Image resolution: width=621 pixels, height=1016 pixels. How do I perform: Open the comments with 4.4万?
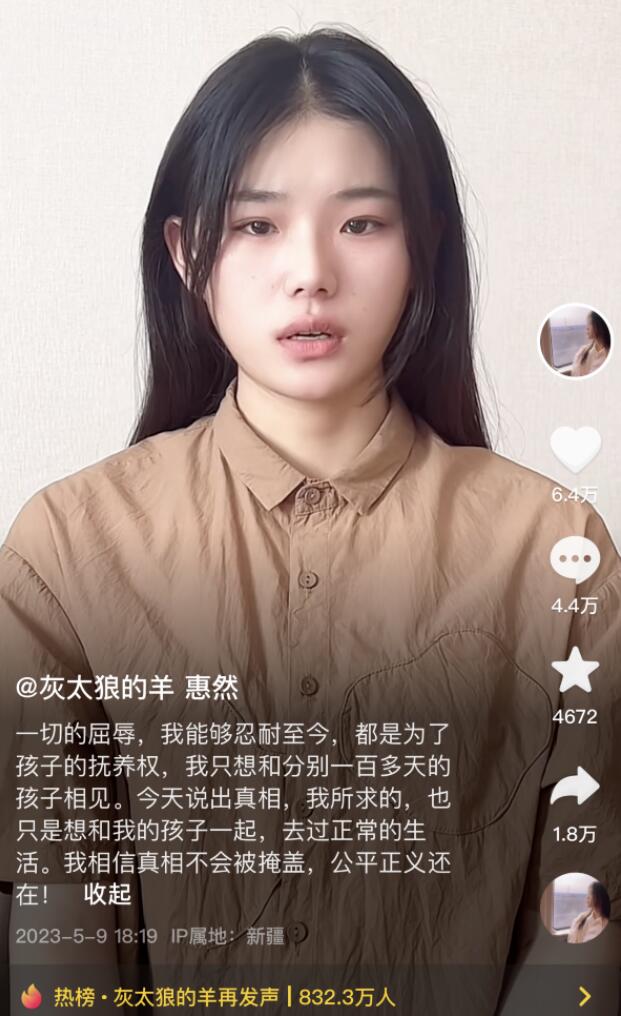(575, 559)
